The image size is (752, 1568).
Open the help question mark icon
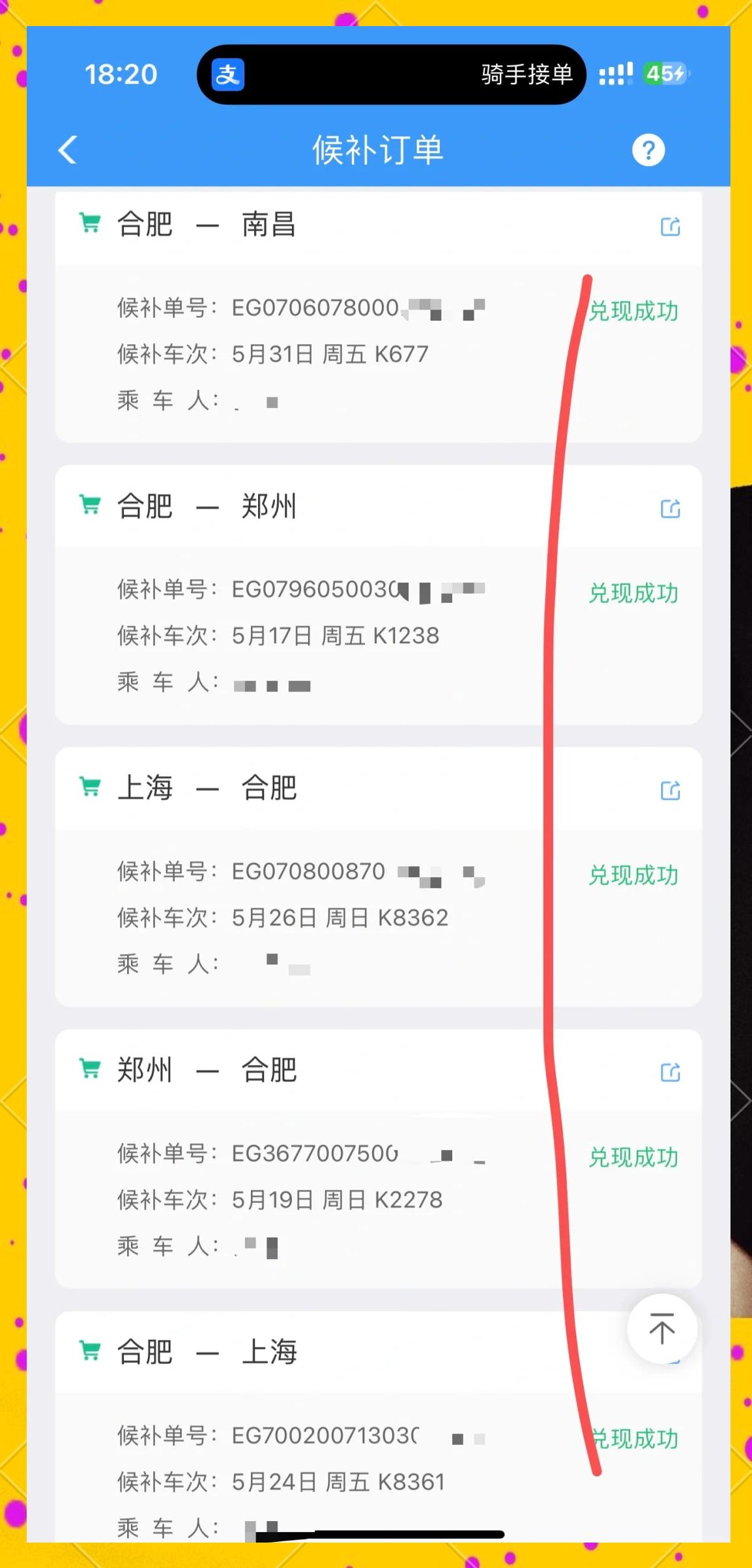648,151
